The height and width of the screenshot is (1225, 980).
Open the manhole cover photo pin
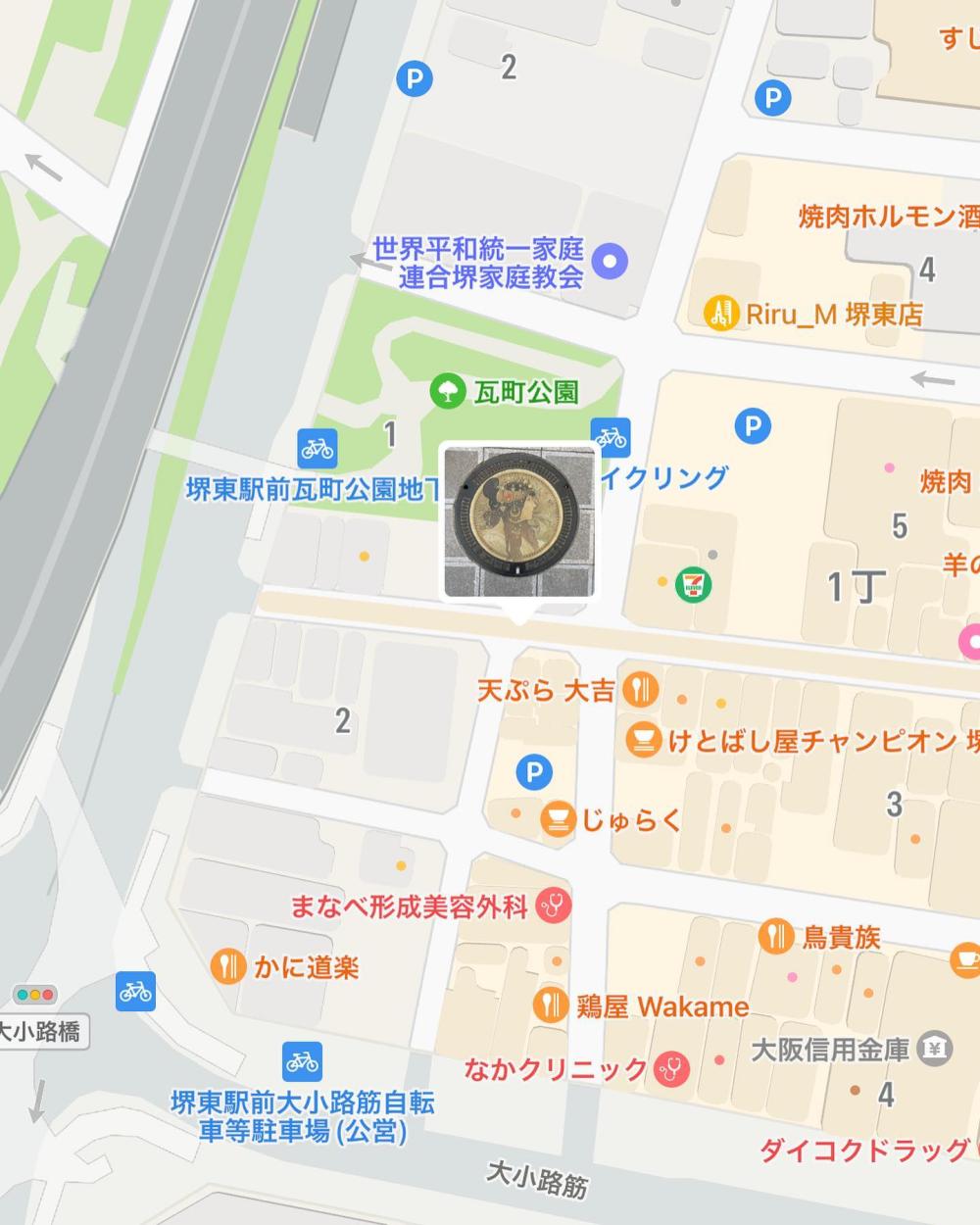(x=519, y=520)
